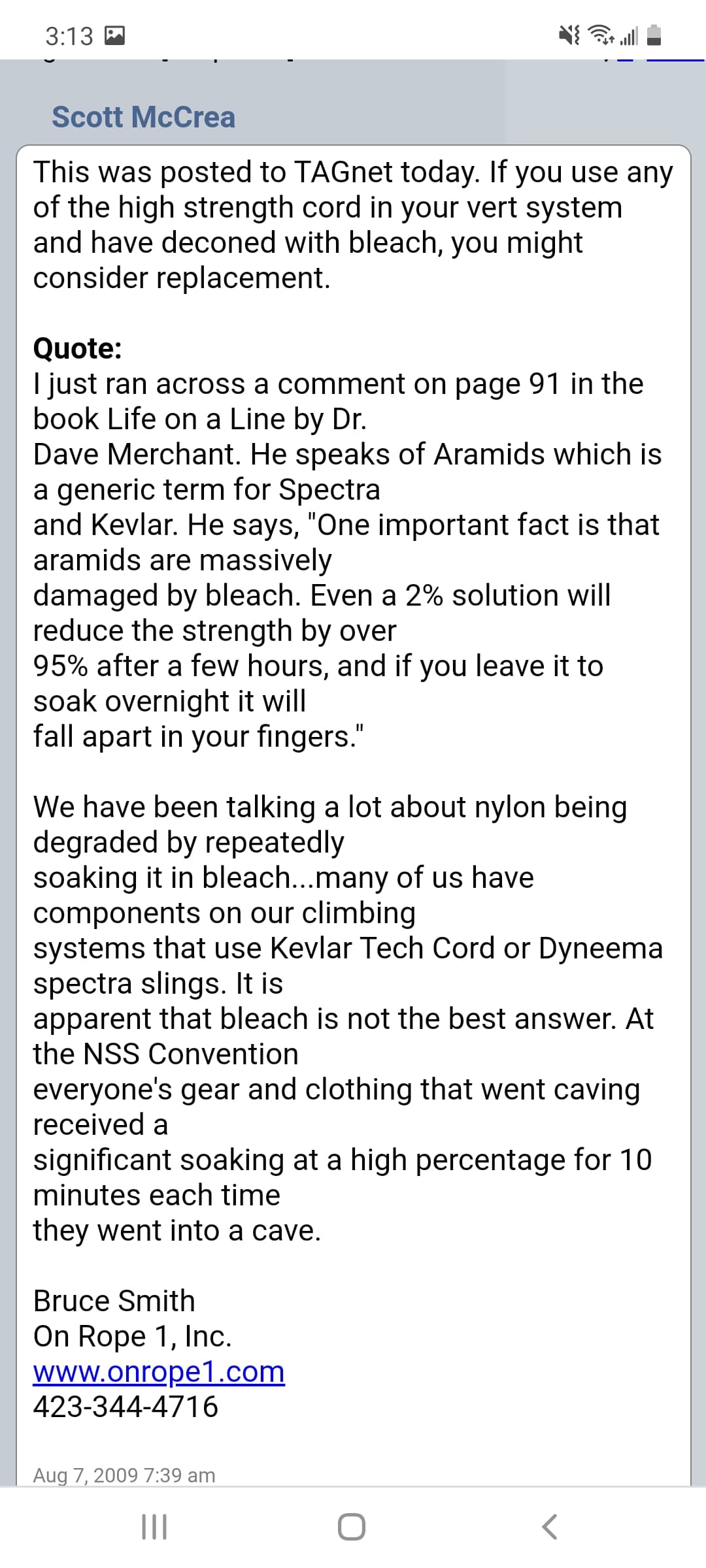The width and height of the screenshot is (706, 1568).
Task: Go to the home screen
Action: (x=352, y=1527)
